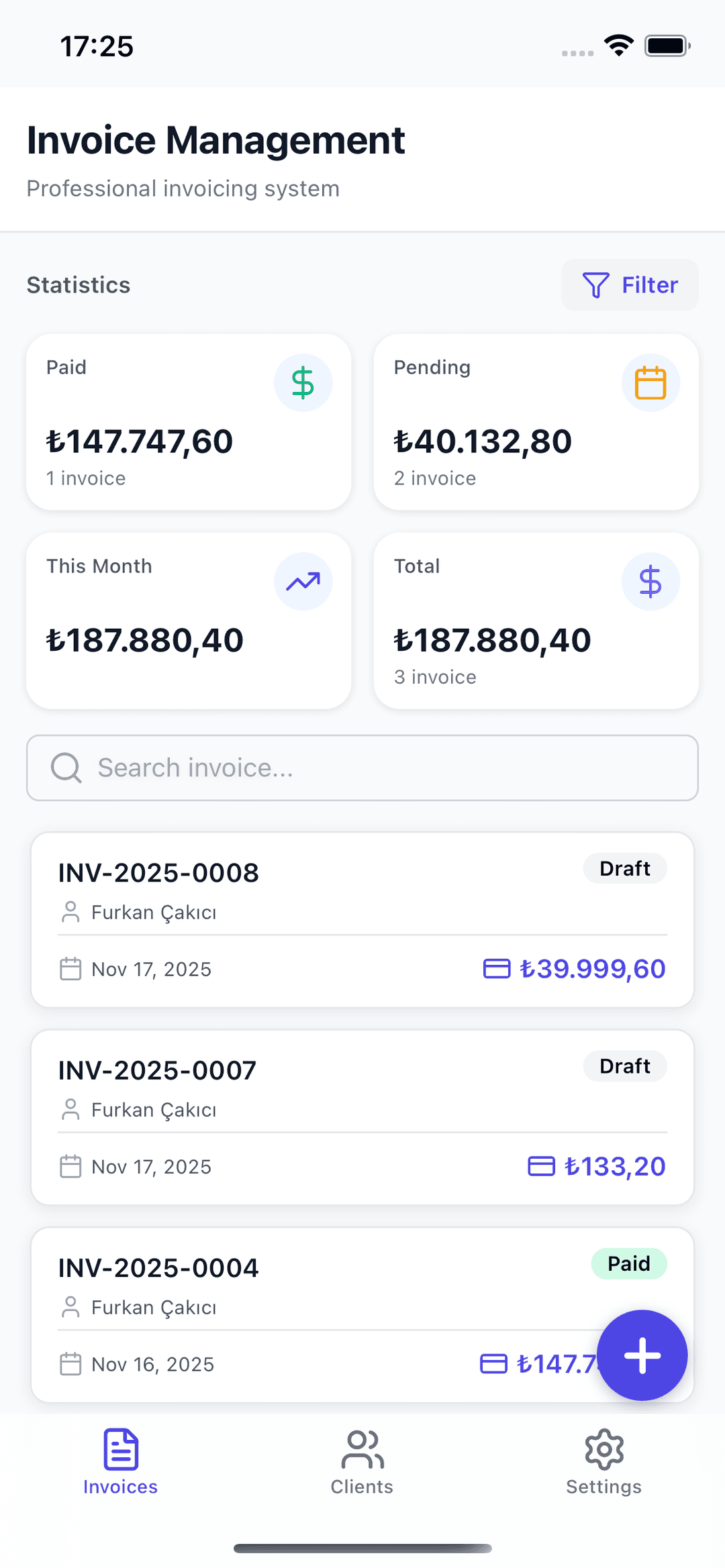Click the dollar icon on Total card

[x=650, y=580]
